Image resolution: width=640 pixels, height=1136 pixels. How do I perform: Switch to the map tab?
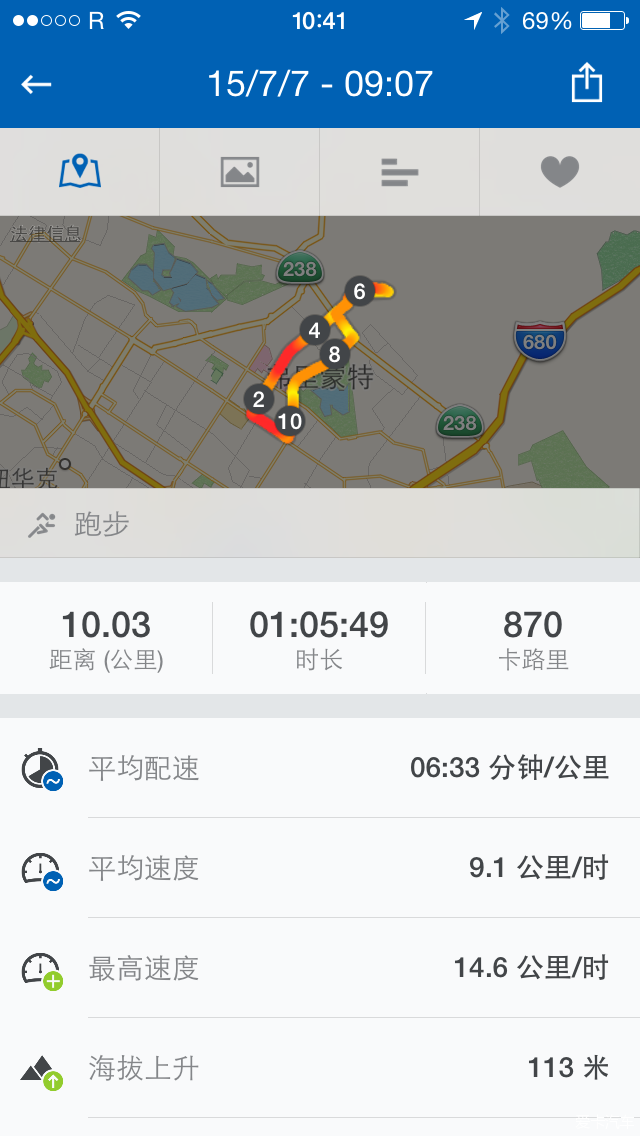pyautogui.click(x=80, y=172)
